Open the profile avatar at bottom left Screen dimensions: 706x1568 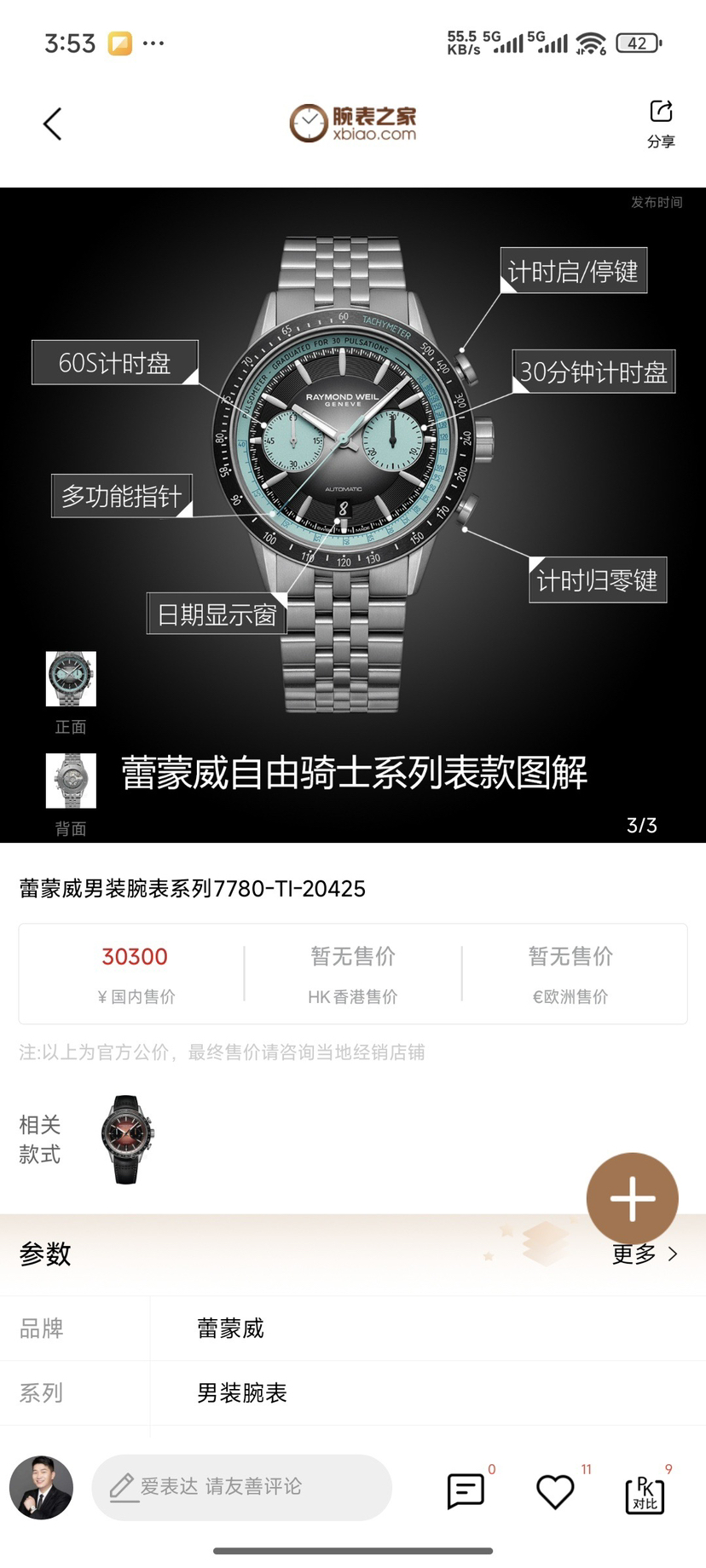pyautogui.click(x=41, y=1488)
